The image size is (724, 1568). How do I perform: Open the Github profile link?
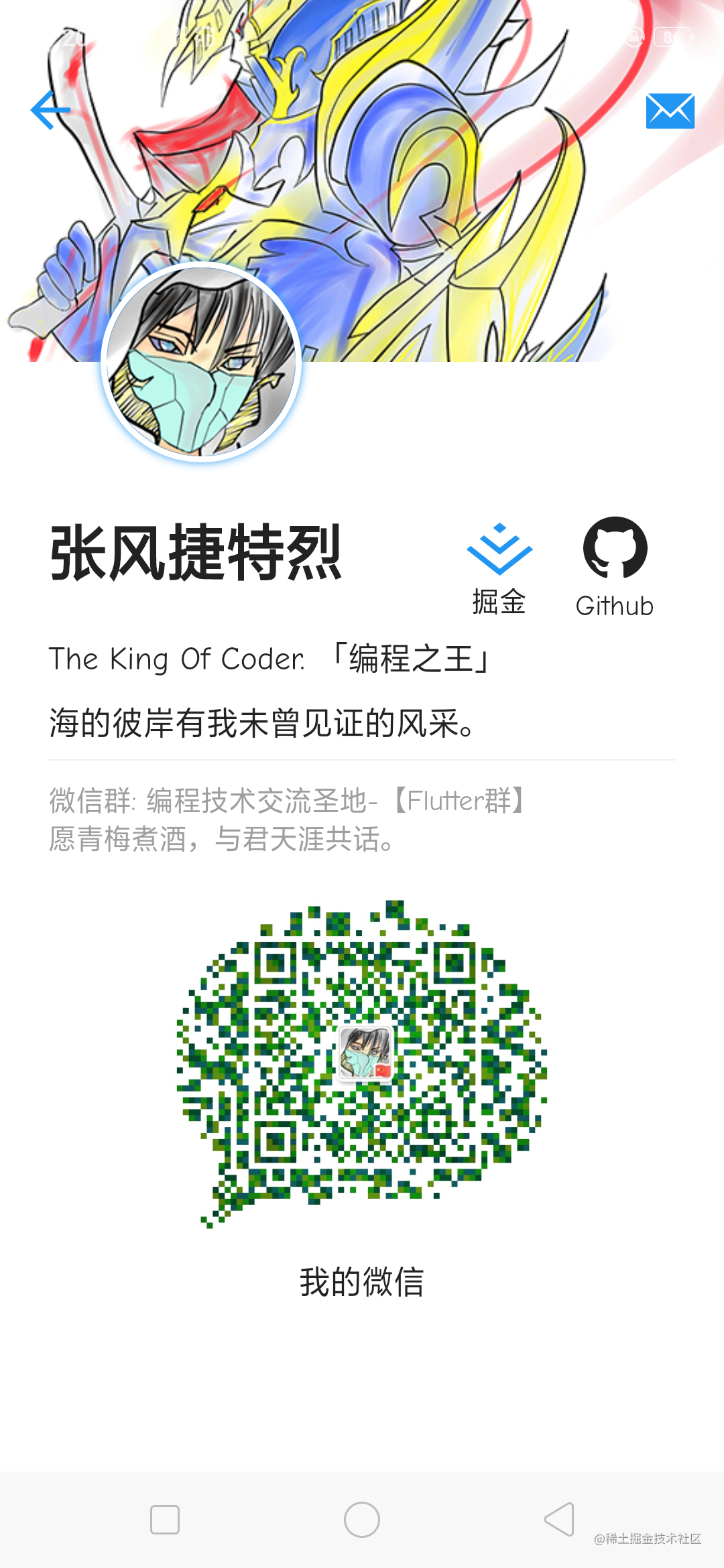tap(615, 566)
